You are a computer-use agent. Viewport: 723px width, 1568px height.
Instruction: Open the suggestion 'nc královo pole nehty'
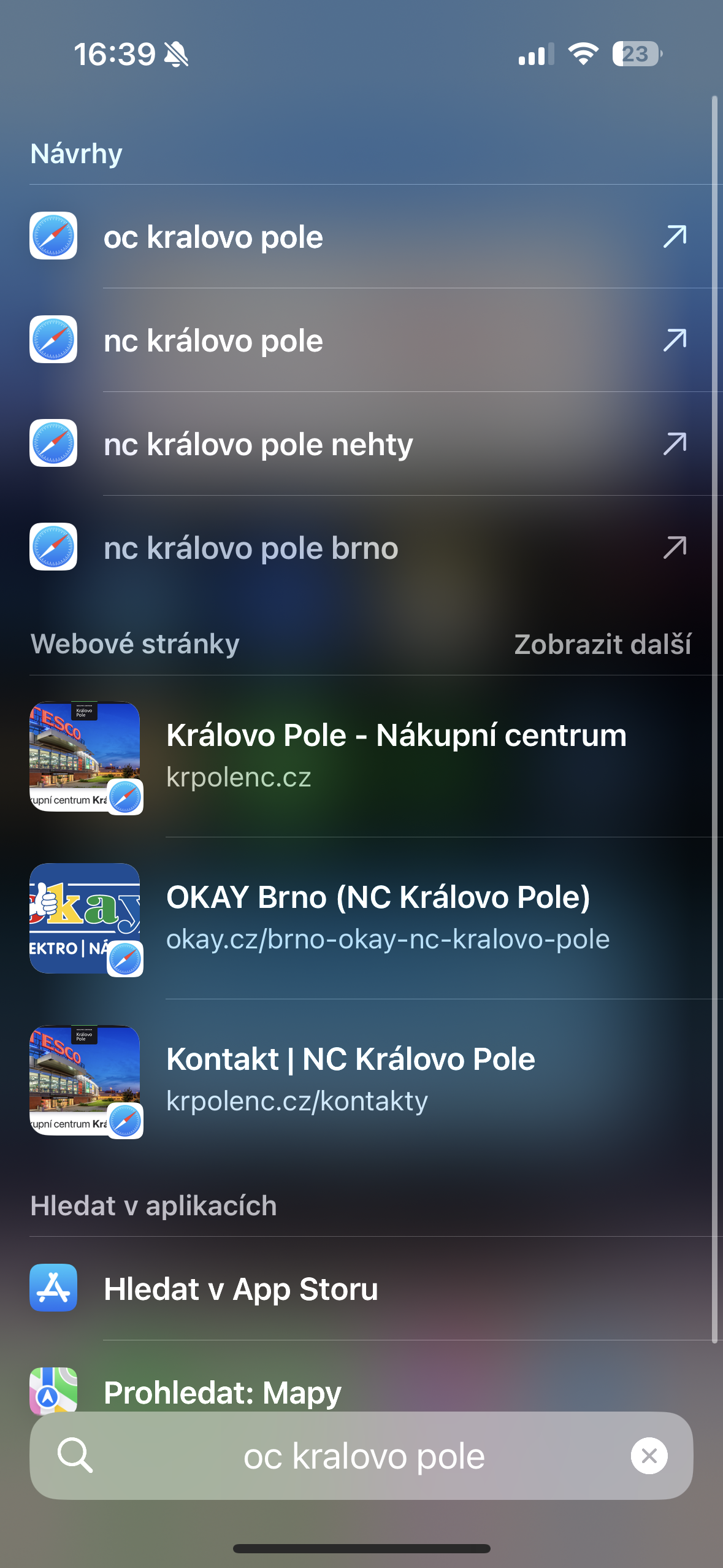[x=259, y=445]
